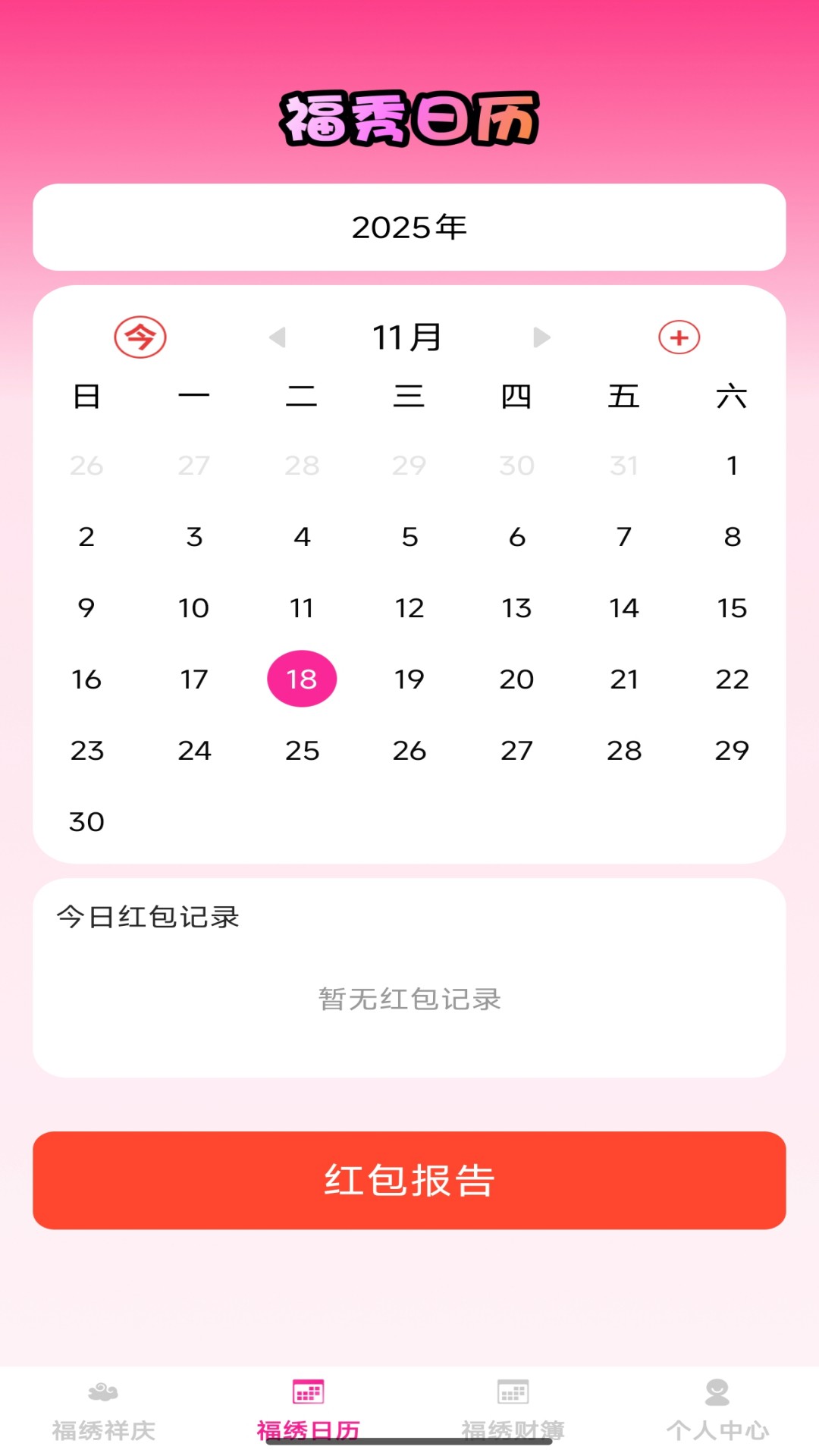
Task: Select November 22 on the calendar
Action: [732, 679]
